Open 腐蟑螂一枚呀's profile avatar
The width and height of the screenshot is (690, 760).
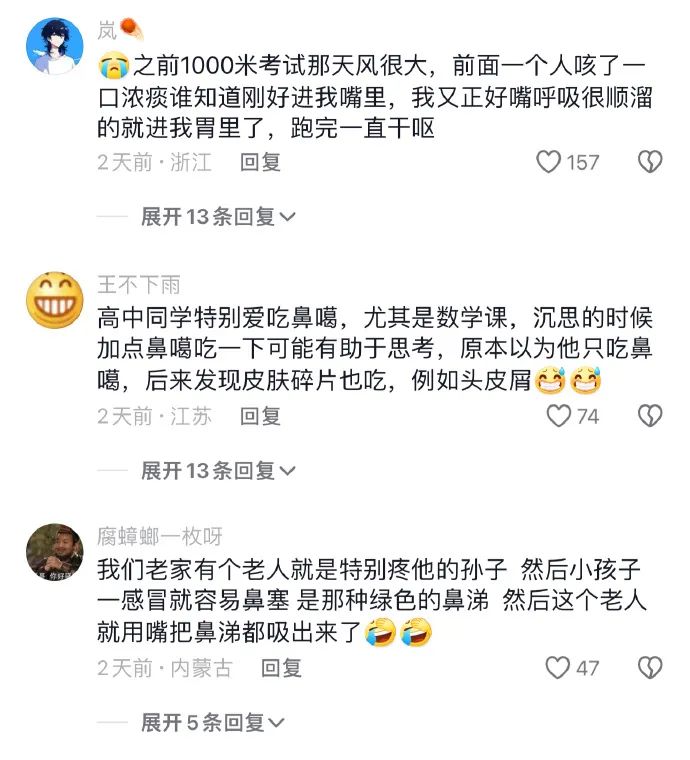tap(54, 552)
